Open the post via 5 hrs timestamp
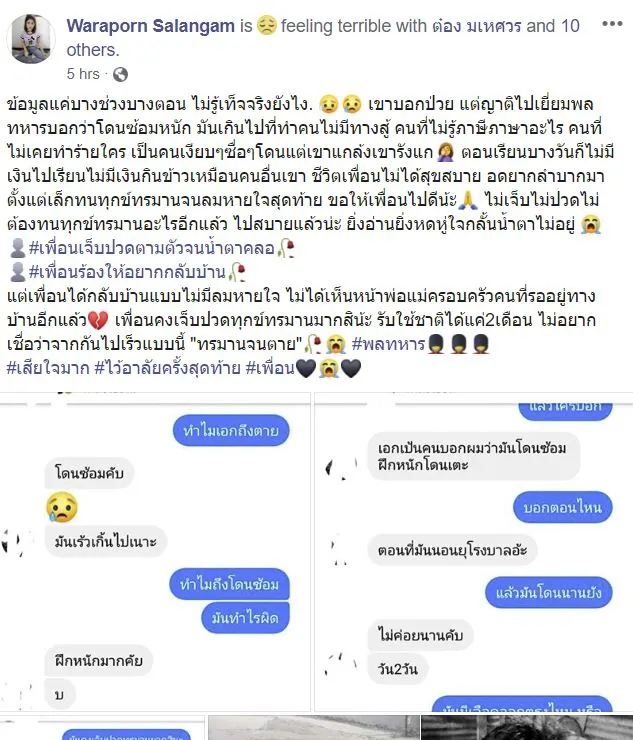 click(x=82, y=74)
